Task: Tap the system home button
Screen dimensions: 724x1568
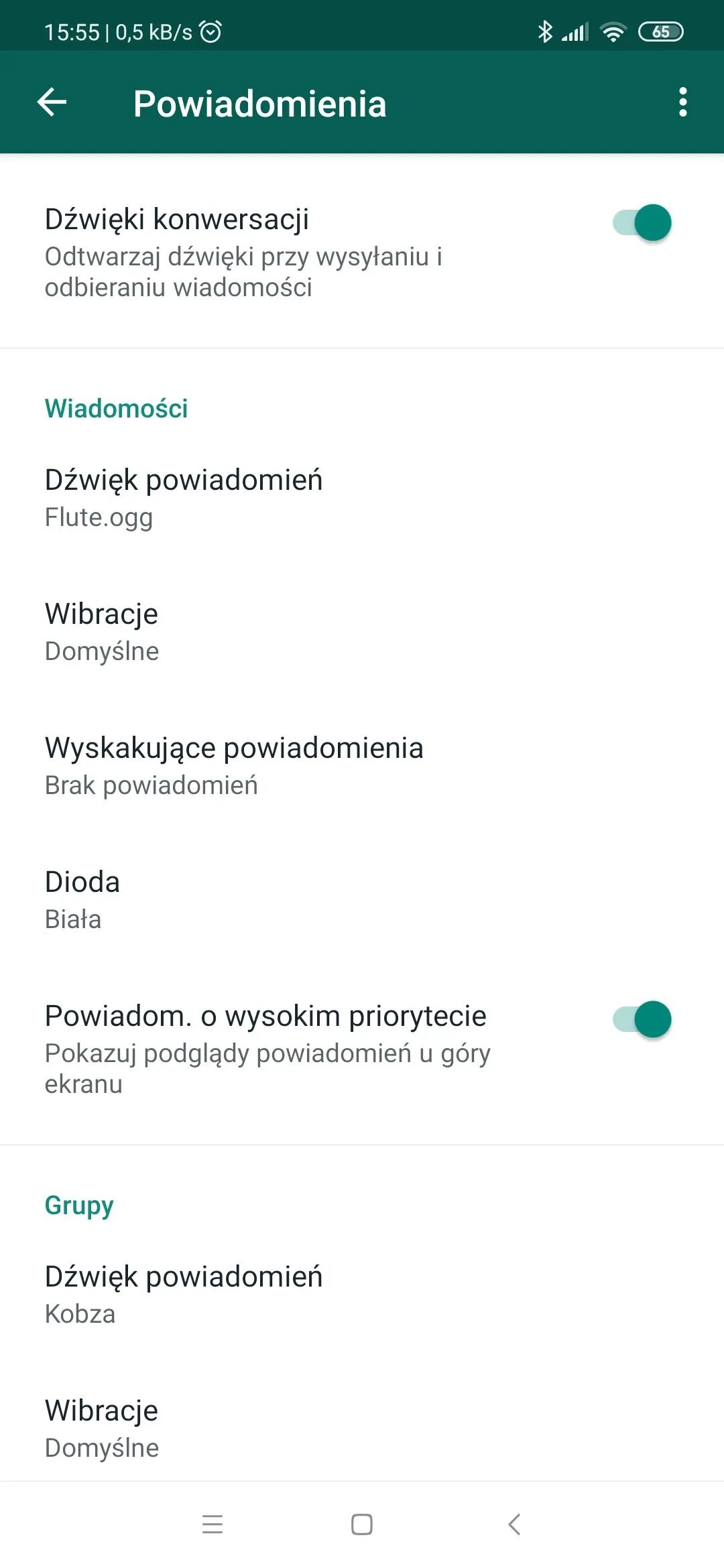Action: (362, 1524)
